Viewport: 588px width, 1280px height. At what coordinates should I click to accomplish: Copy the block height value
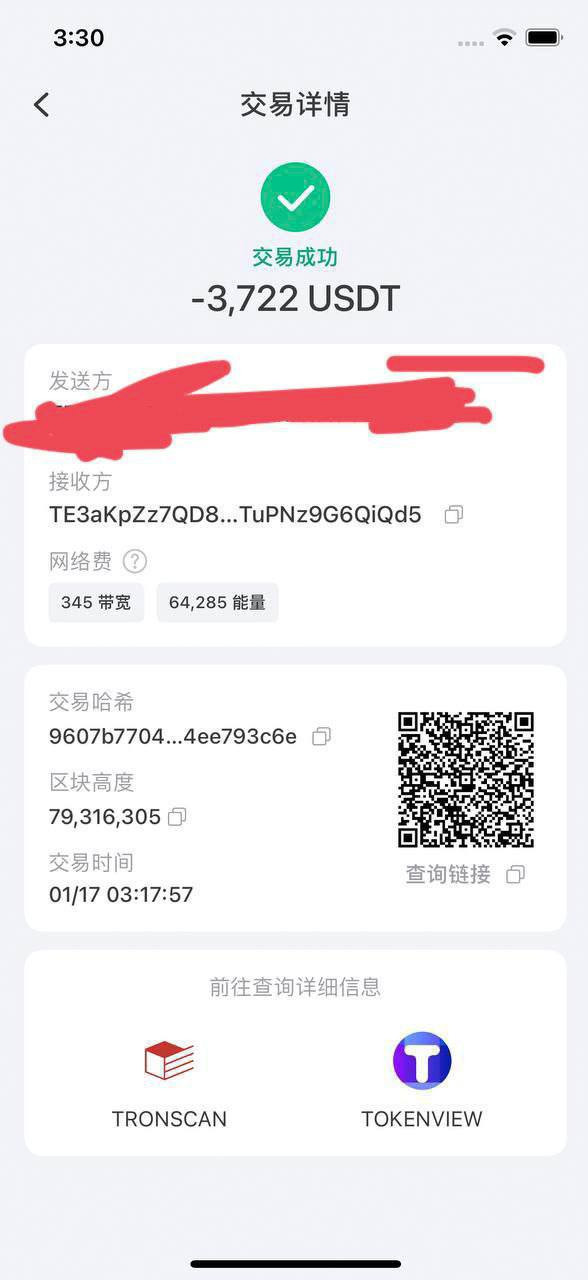[177, 817]
